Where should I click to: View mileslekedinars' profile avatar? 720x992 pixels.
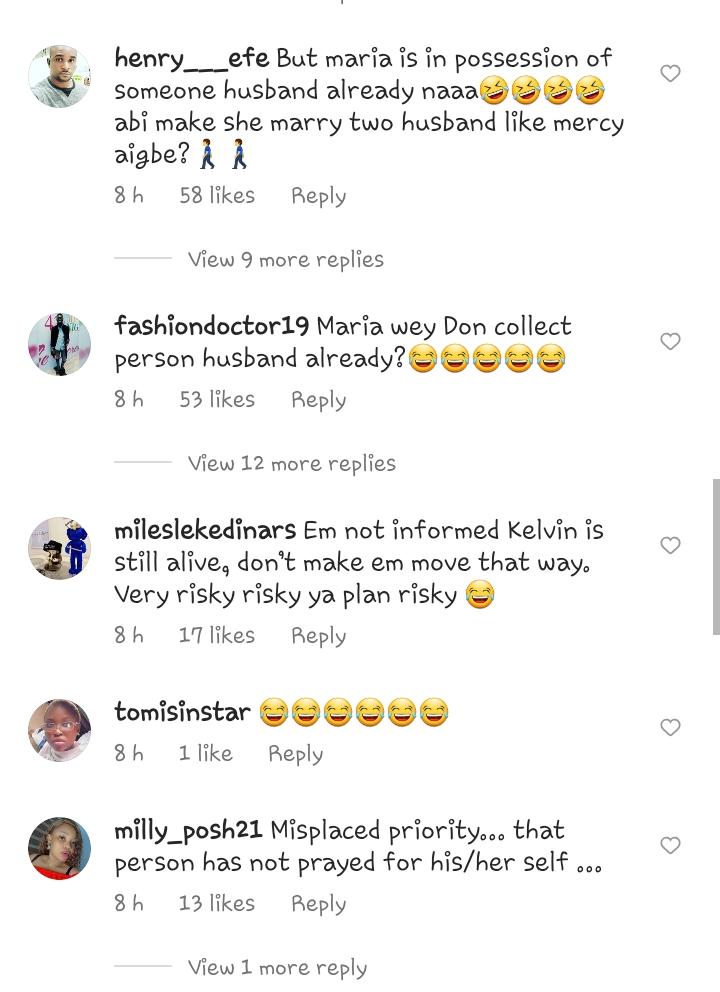click(59, 548)
